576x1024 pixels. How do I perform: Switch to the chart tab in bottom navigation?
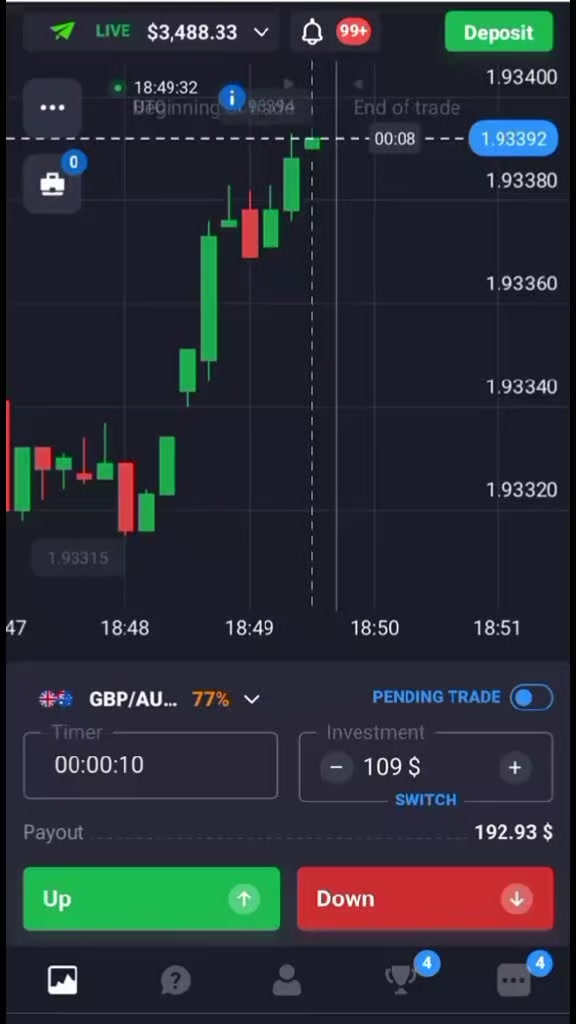[x=63, y=980]
